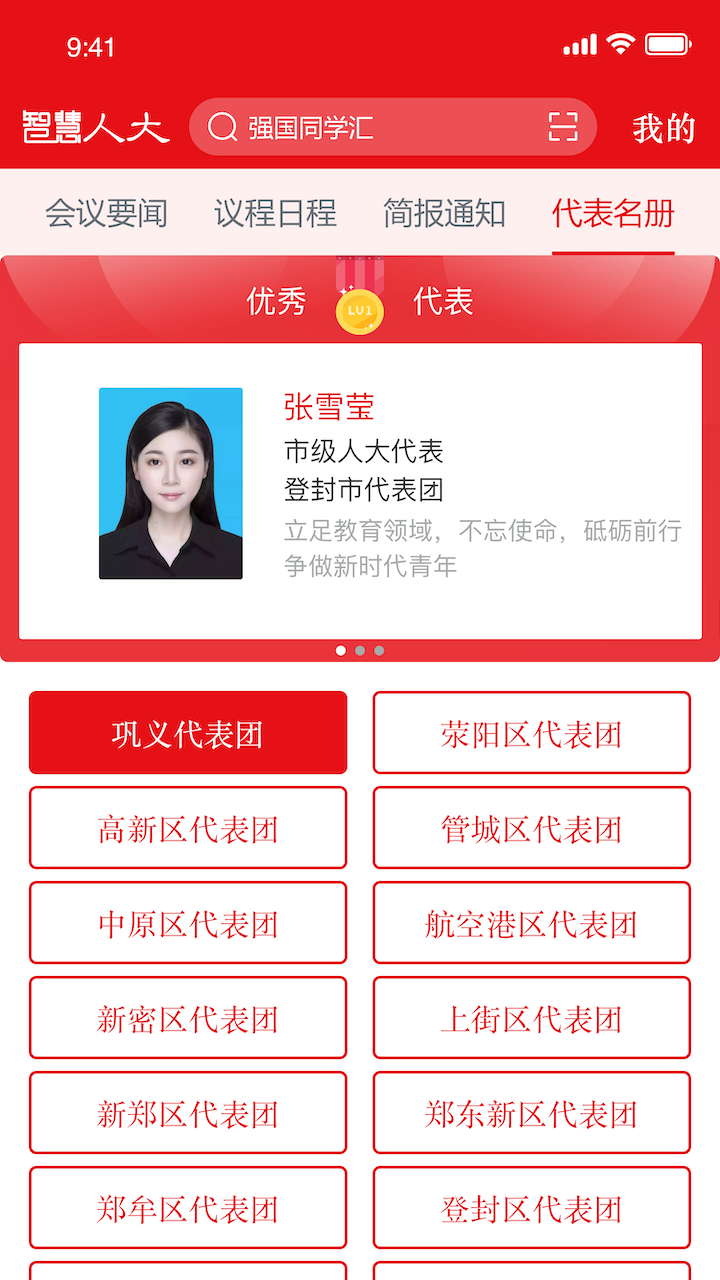
Task: Switch to the 会议要闻 tab
Action: 106,213
